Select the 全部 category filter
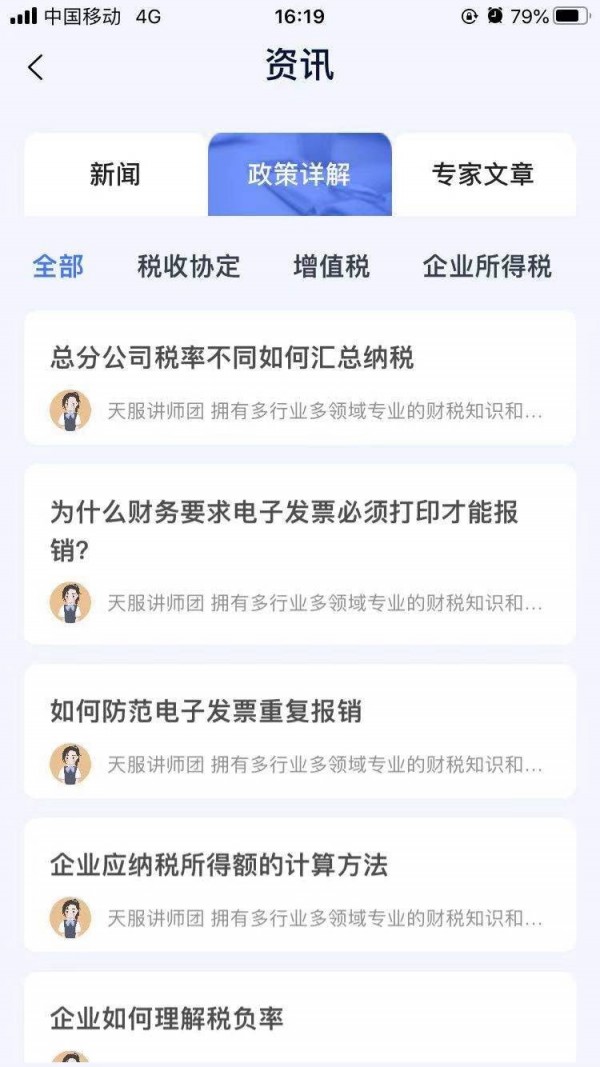Image resolution: width=600 pixels, height=1067 pixels. 58,266
